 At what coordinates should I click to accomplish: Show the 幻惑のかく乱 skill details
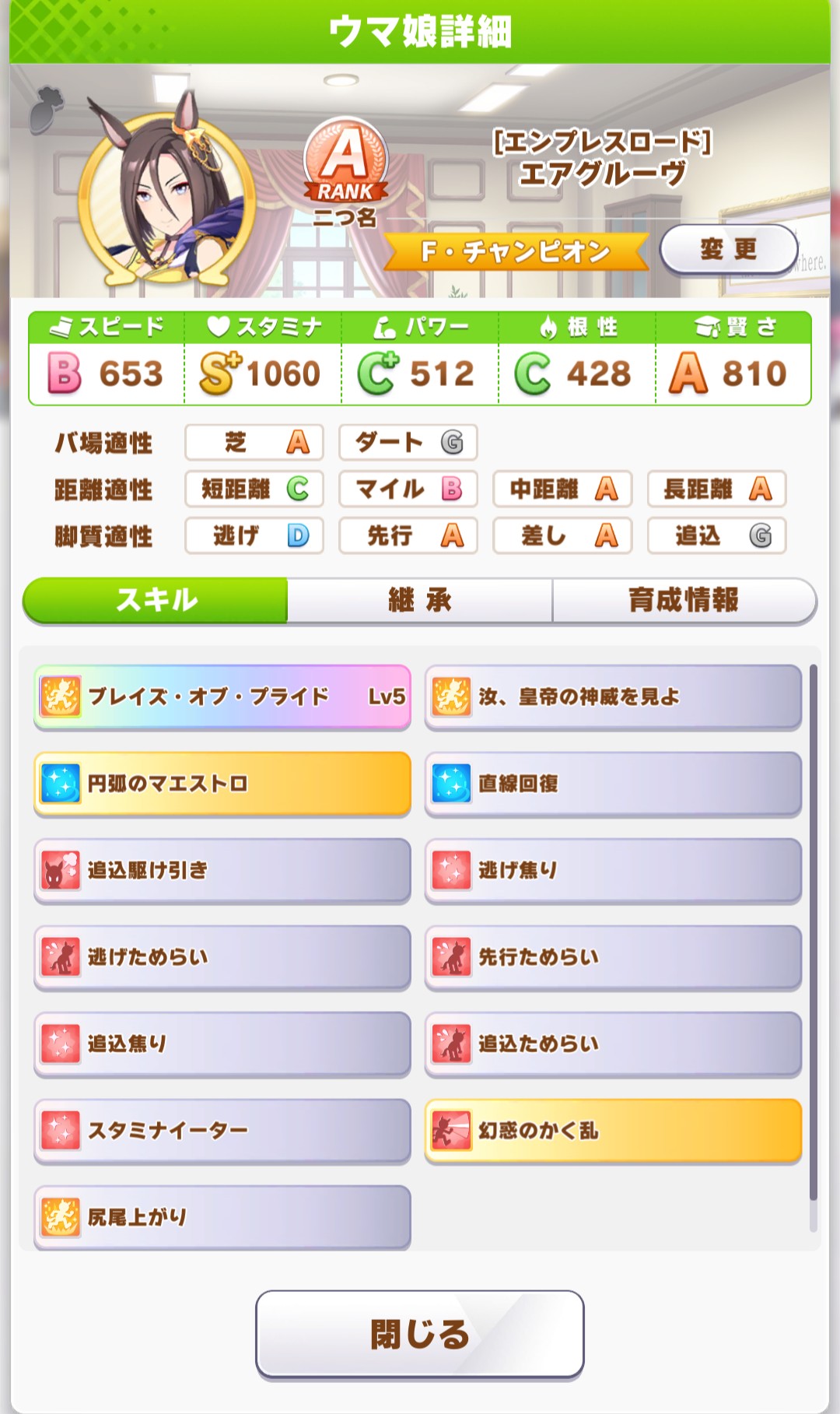coord(613,1131)
